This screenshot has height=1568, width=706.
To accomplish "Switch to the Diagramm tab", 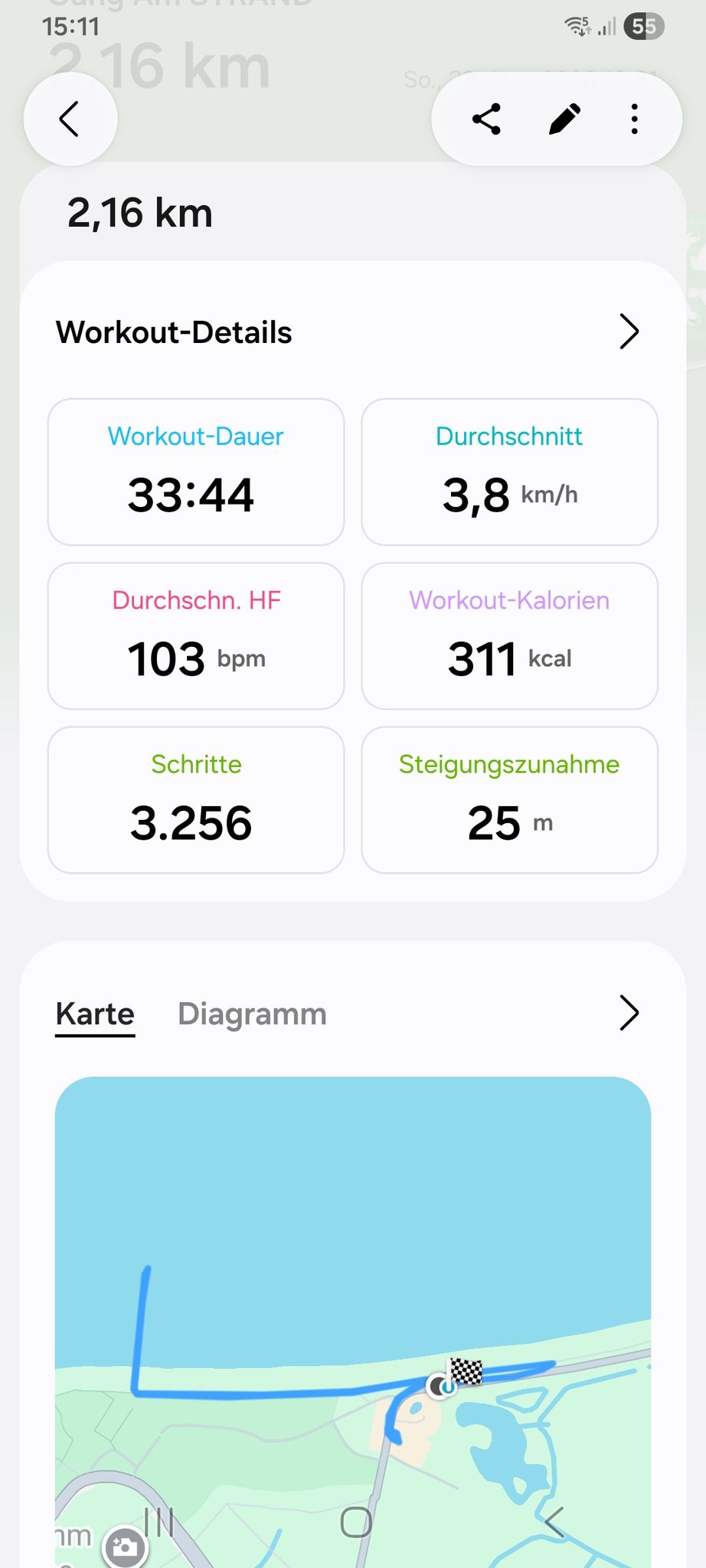I will click(252, 1013).
